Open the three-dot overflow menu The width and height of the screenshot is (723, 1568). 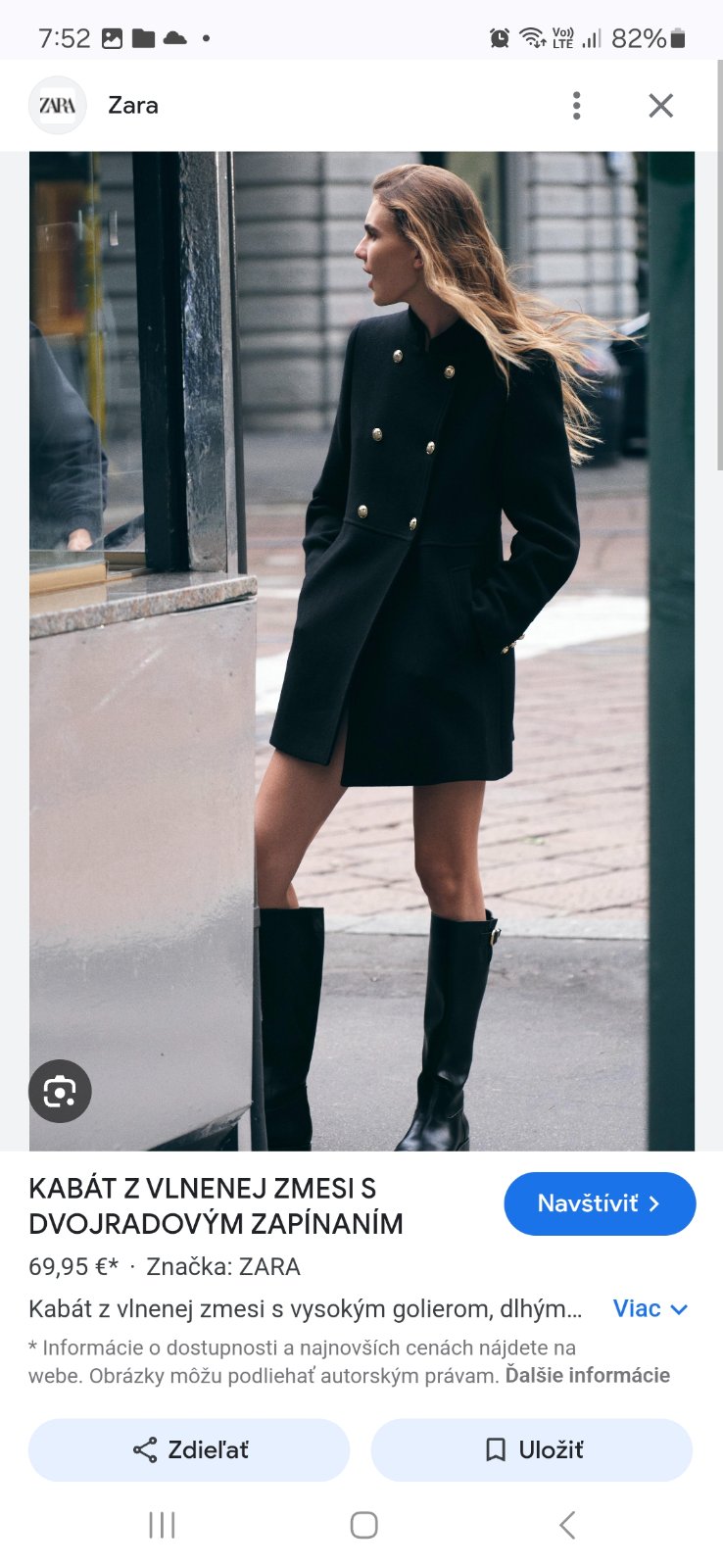[576, 106]
